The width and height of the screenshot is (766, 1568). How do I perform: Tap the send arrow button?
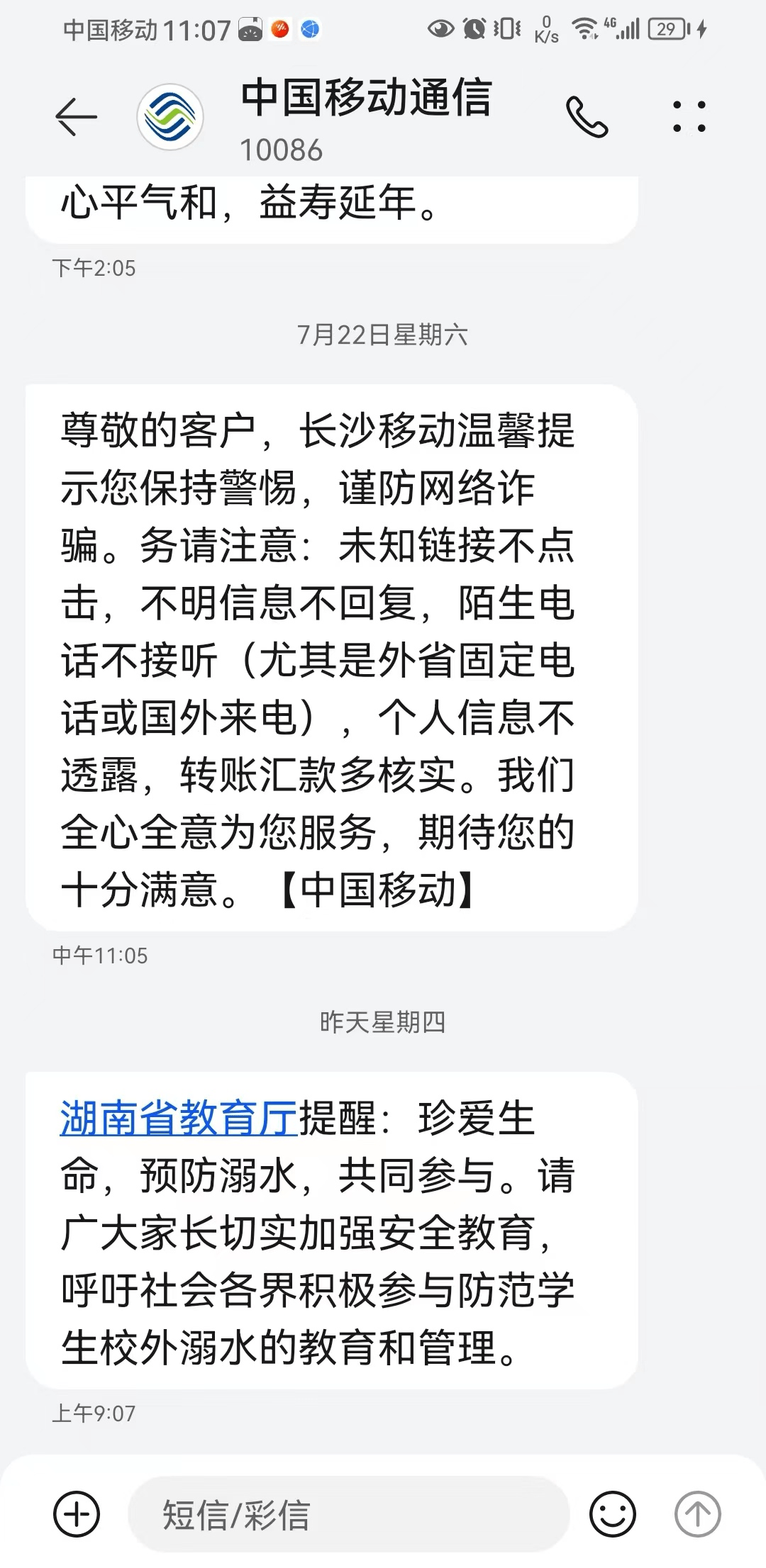coord(697,1514)
